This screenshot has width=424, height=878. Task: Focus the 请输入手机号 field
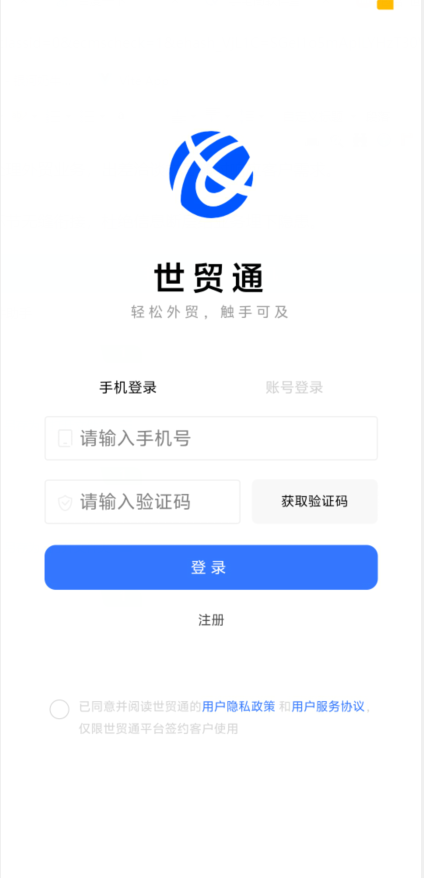coord(211,438)
